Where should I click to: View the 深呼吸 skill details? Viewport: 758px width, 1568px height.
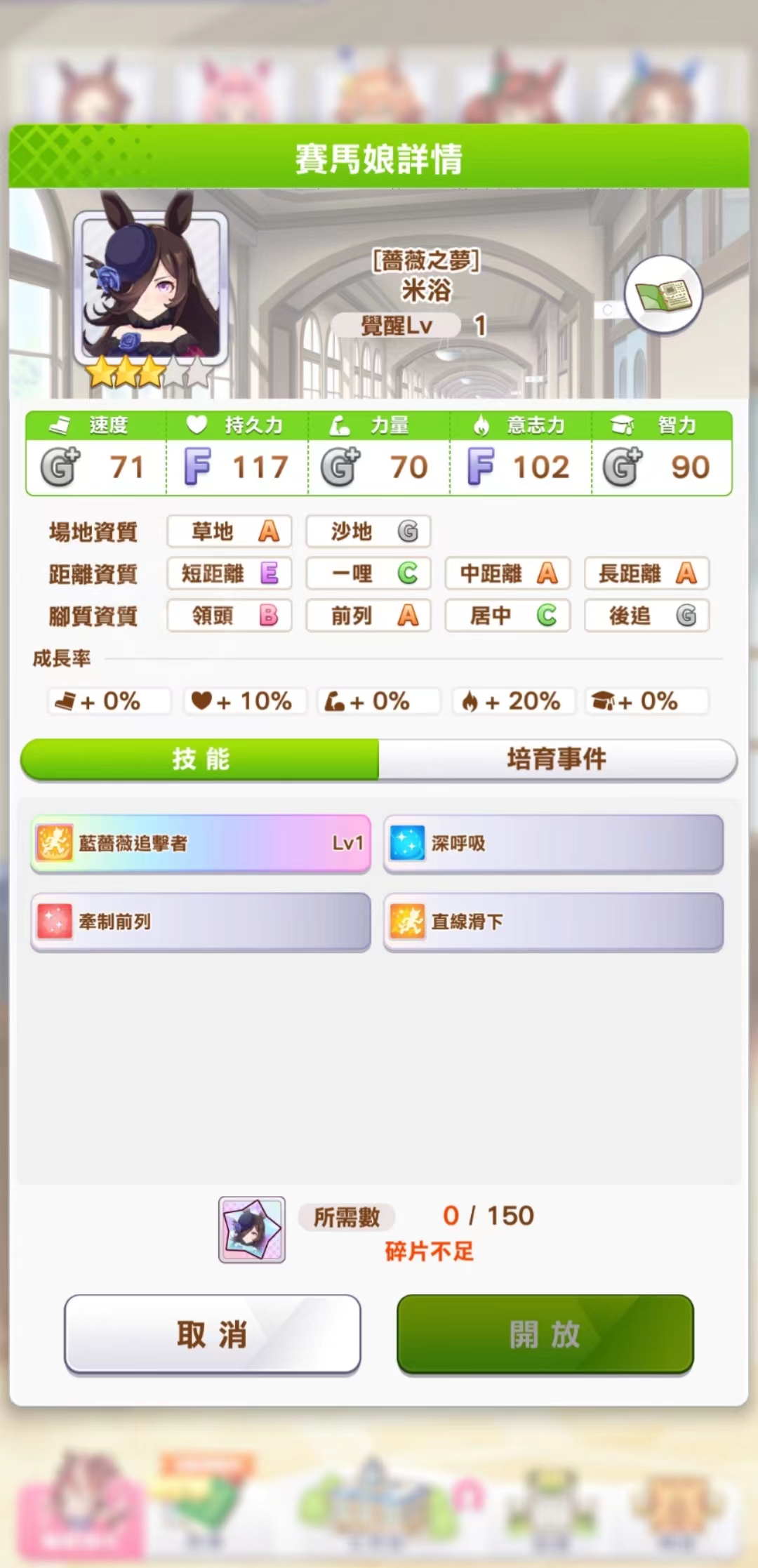pos(553,843)
